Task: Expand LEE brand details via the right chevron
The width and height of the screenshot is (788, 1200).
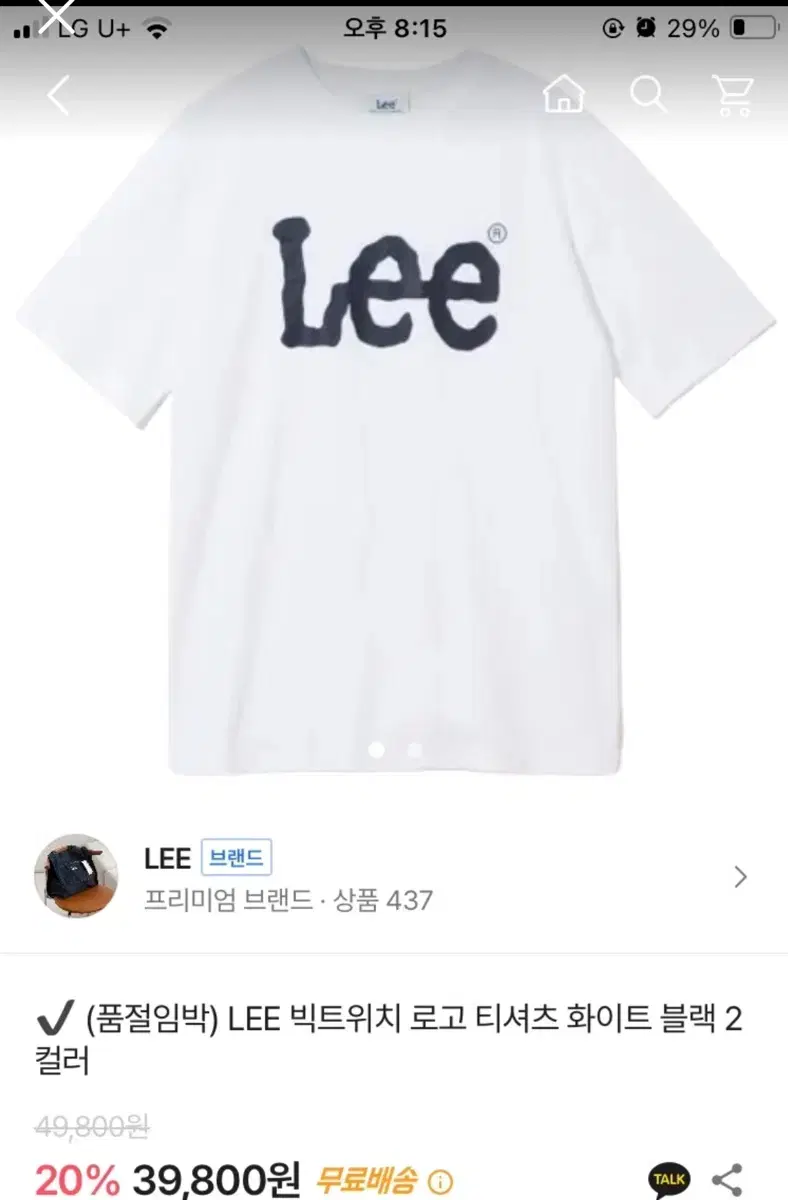Action: pyautogui.click(x=740, y=876)
